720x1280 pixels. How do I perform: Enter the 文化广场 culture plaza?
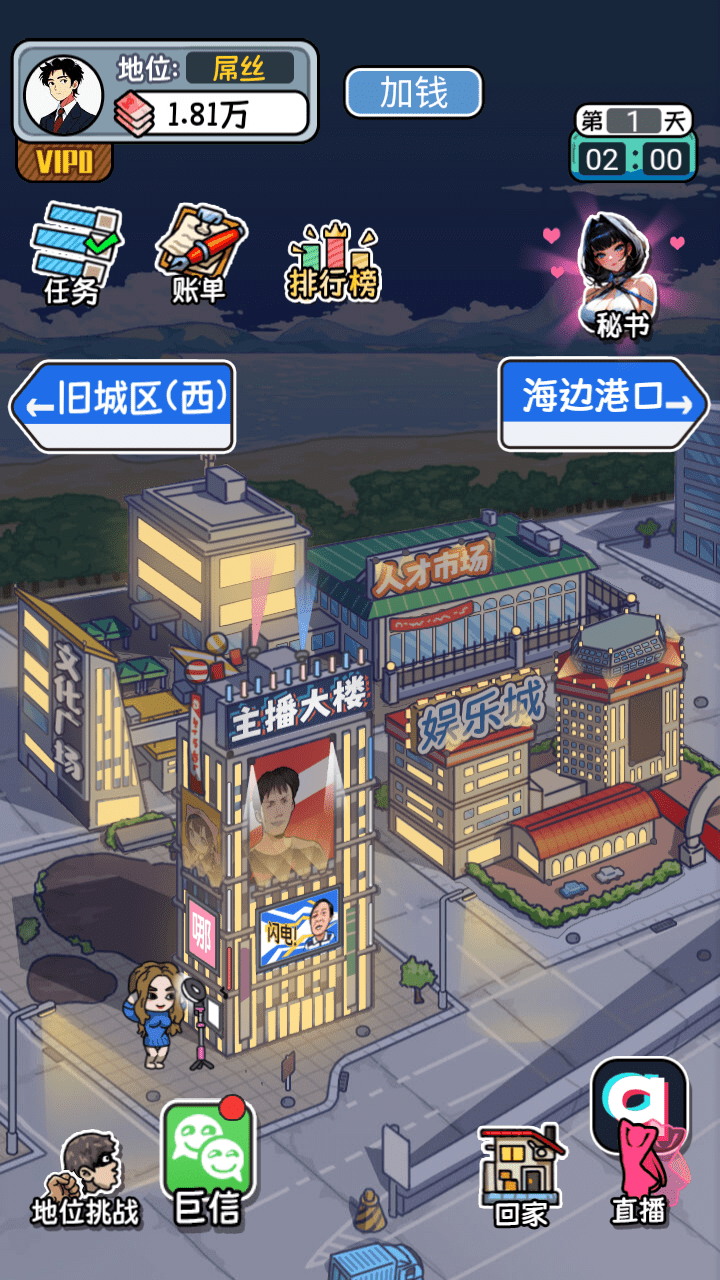tap(65, 700)
